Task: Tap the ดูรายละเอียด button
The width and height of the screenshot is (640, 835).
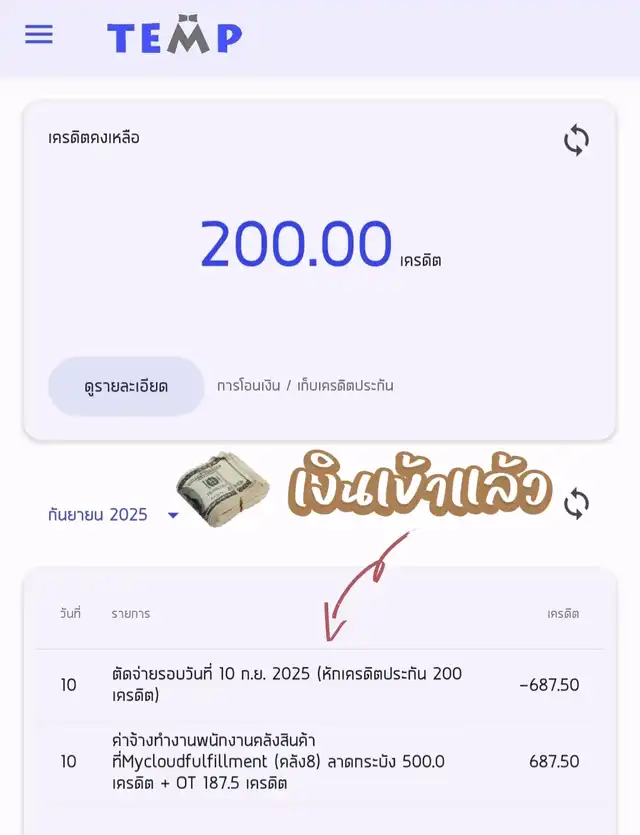Action: [x=126, y=386]
